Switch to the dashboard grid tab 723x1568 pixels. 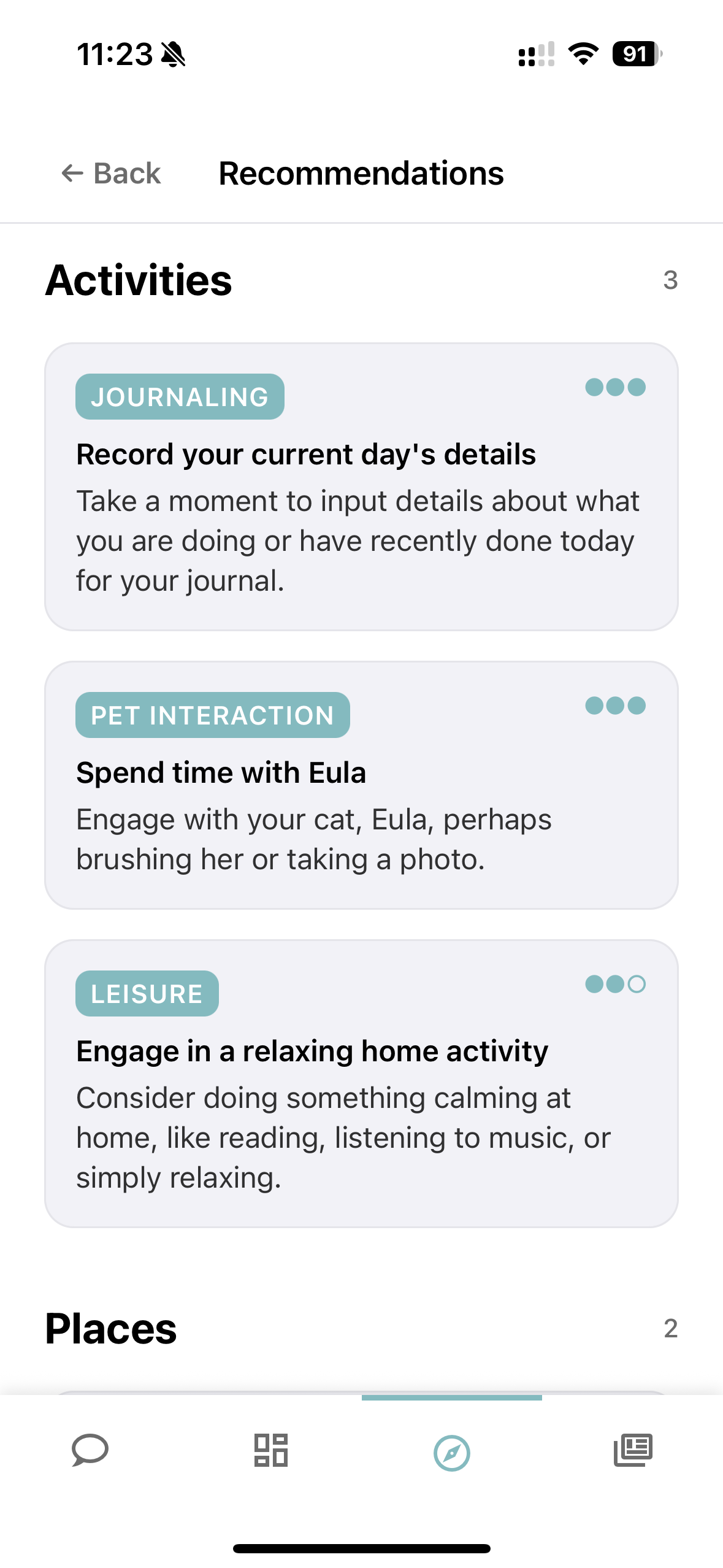[x=271, y=1450]
